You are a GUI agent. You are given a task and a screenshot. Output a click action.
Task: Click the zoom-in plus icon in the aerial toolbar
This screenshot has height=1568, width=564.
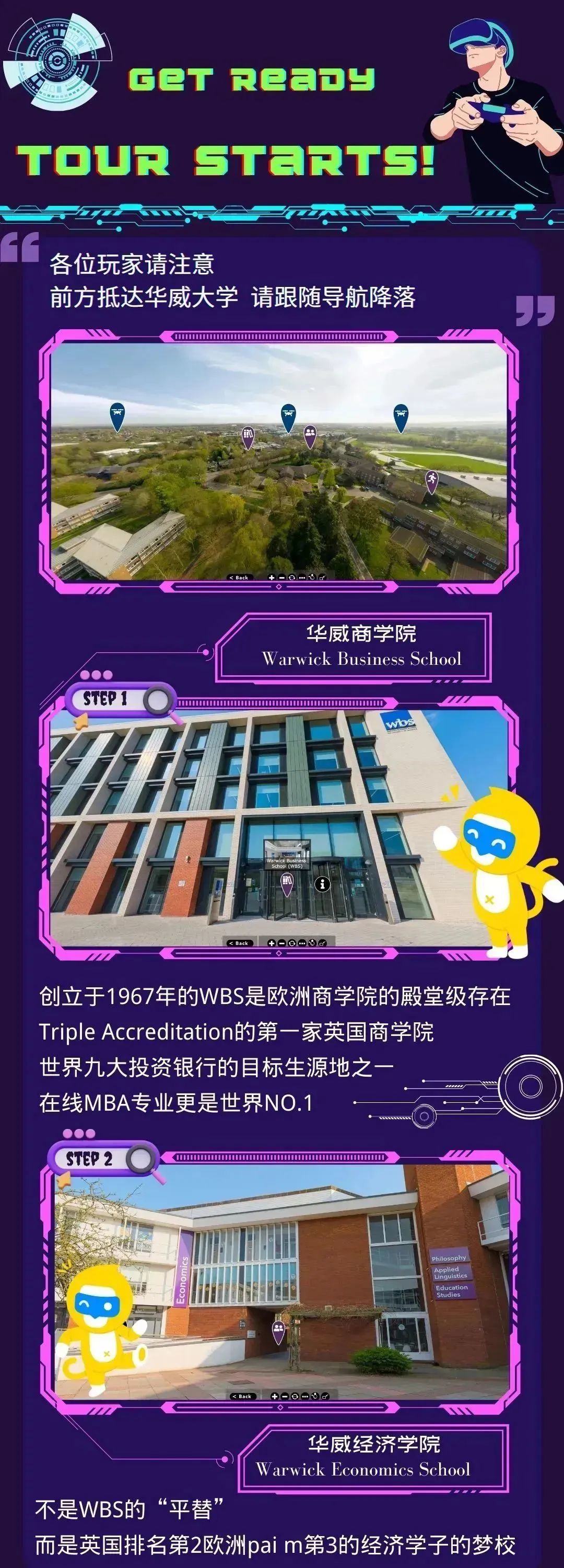[x=272, y=577]
